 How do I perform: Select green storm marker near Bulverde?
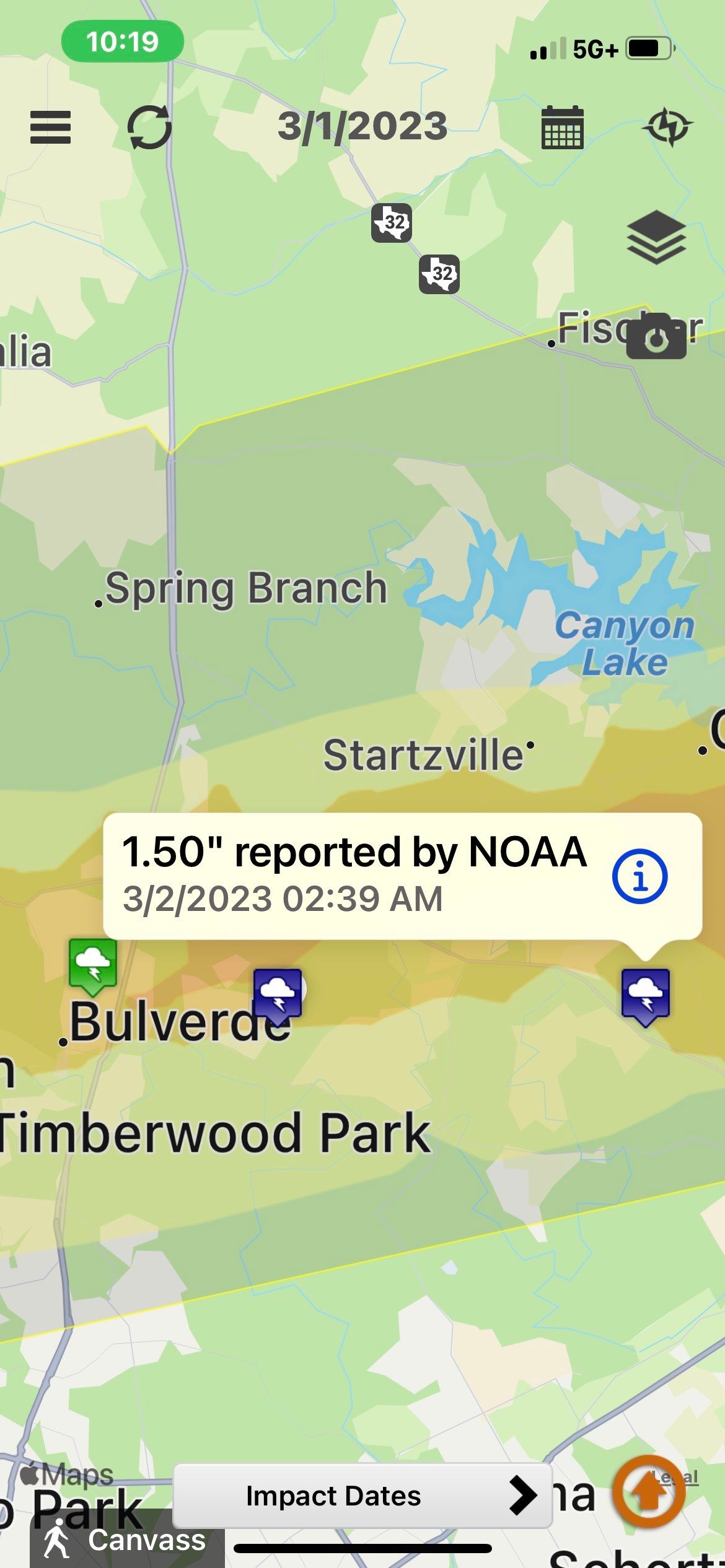[x=93, y=963]
